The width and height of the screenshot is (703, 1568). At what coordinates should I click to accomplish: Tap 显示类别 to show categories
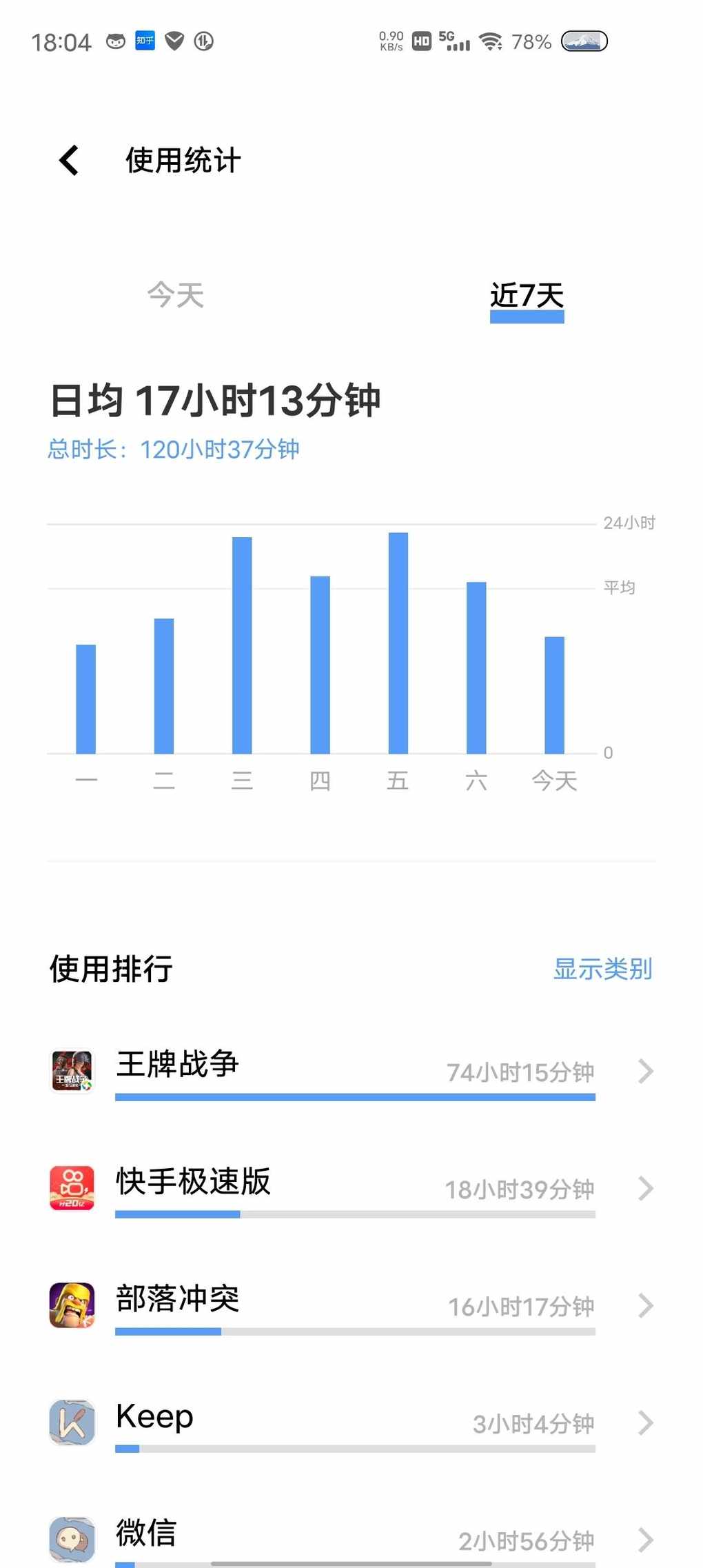point(602,969)
